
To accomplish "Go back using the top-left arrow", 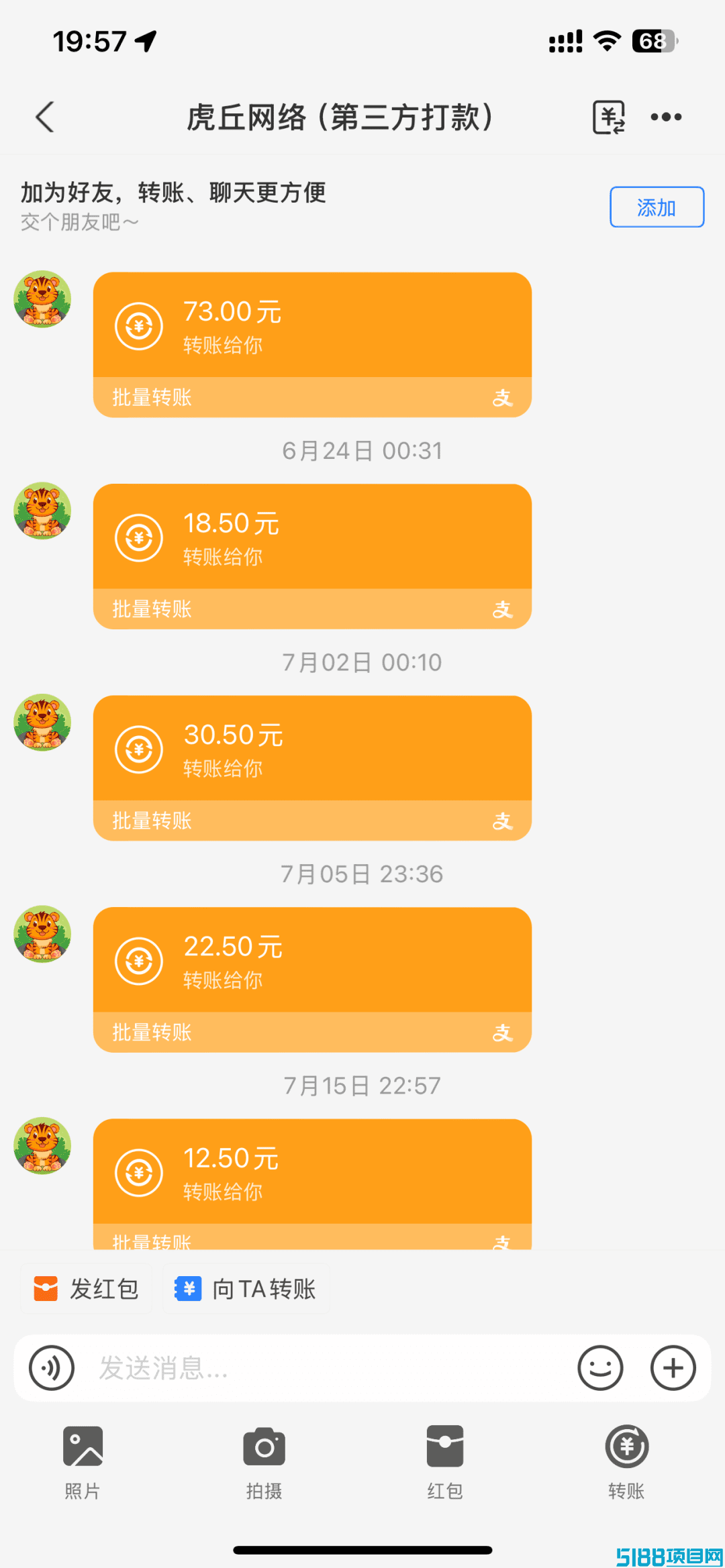I will click(x=45, y=117).
